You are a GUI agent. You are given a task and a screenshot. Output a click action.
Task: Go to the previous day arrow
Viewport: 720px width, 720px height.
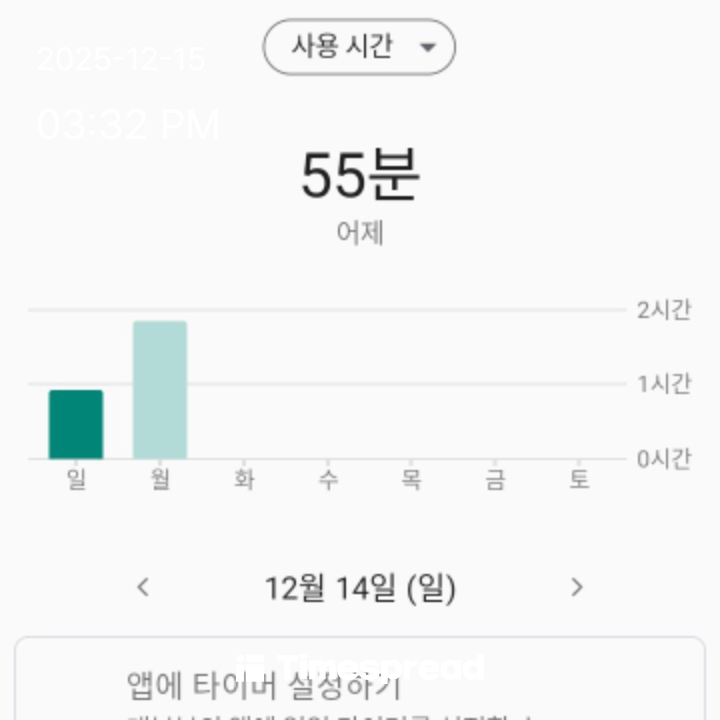pyautogui.click(x=143, y=587)
